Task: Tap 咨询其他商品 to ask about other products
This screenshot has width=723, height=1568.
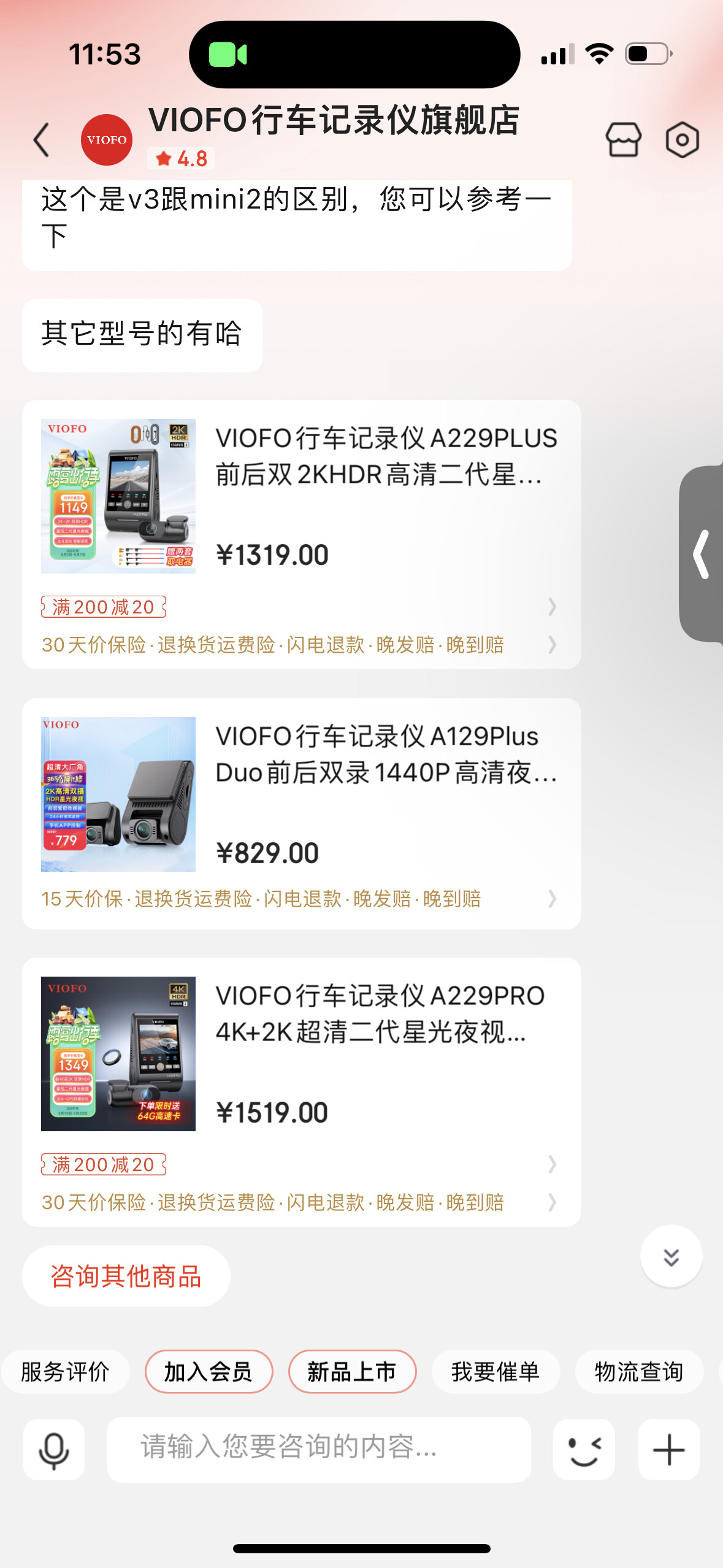Action: [x=126, y=1276]
